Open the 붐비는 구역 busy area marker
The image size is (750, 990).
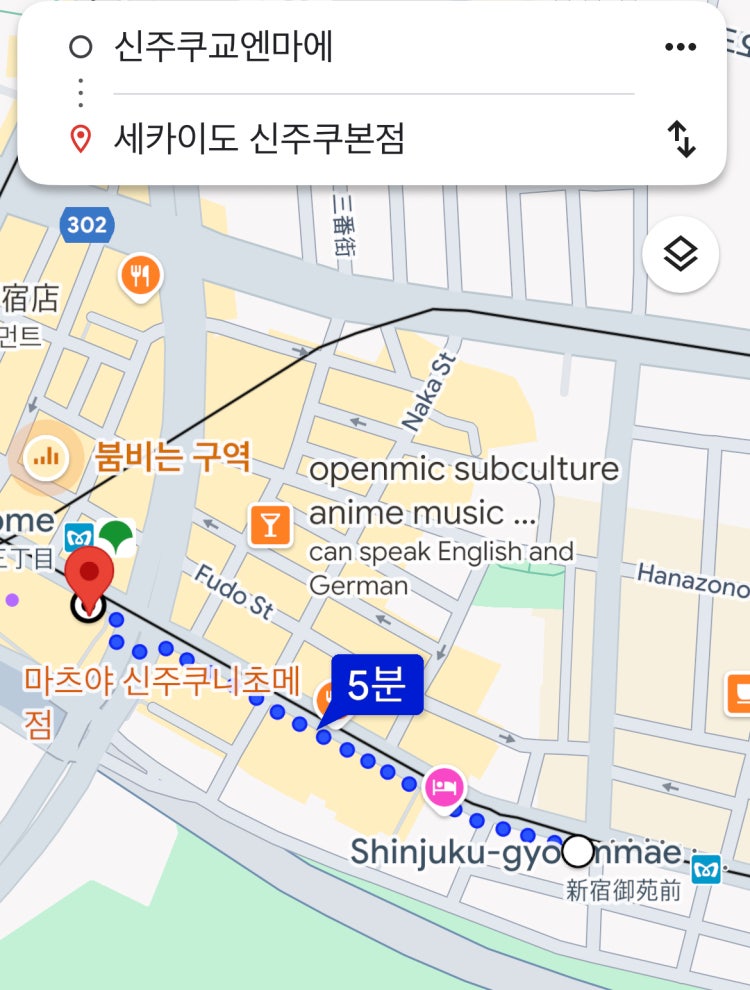coord(46,458)
